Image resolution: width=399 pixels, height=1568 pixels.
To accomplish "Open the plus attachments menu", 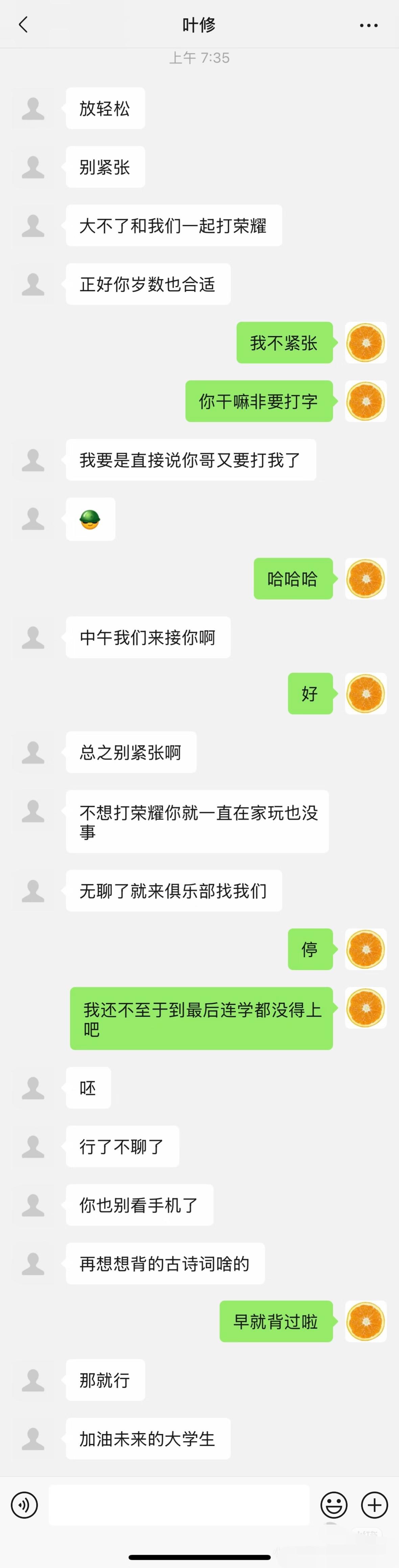I will click(375, 1505).
